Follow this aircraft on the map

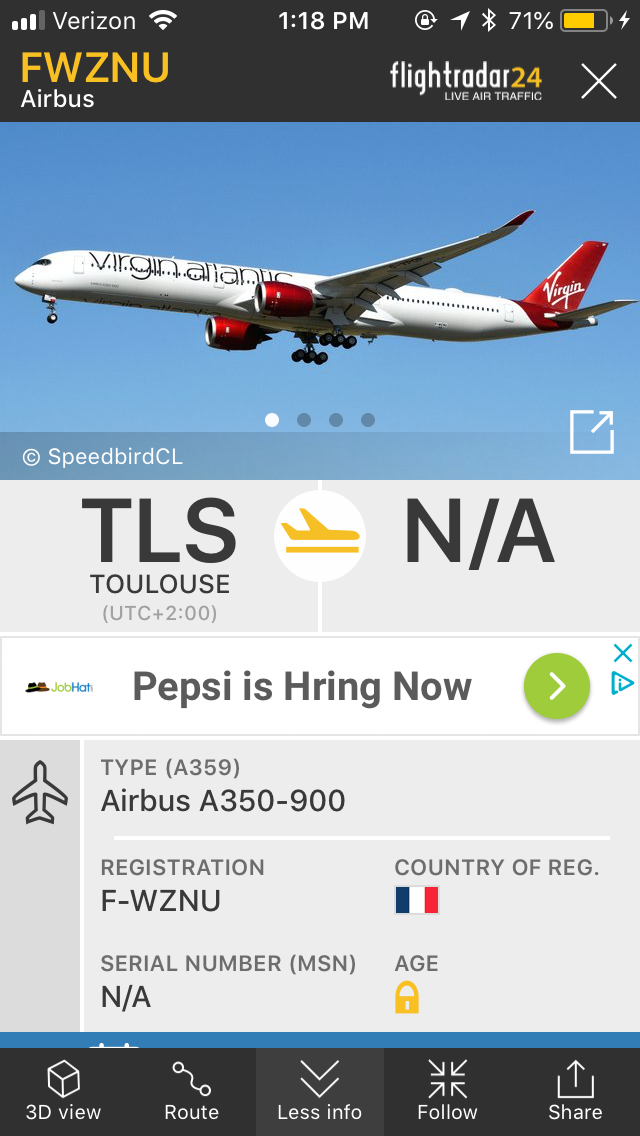[x=447, y=1091]
